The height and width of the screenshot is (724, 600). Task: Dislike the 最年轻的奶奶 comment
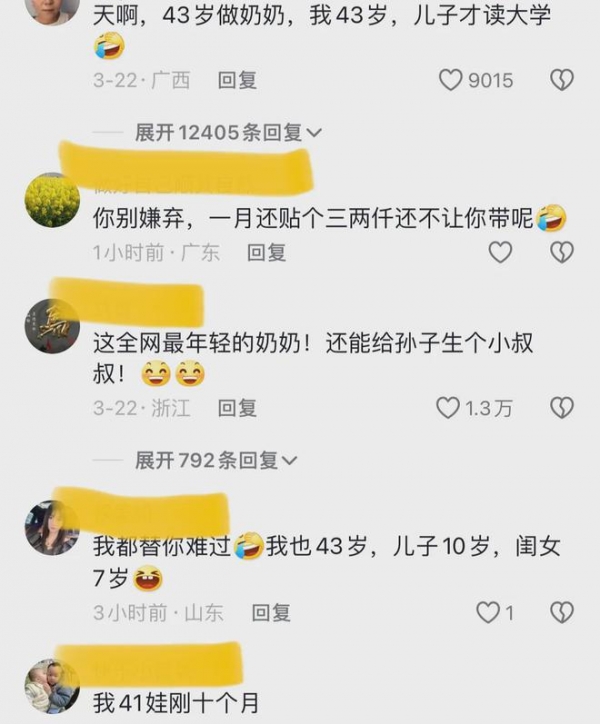tap(562, 407)
